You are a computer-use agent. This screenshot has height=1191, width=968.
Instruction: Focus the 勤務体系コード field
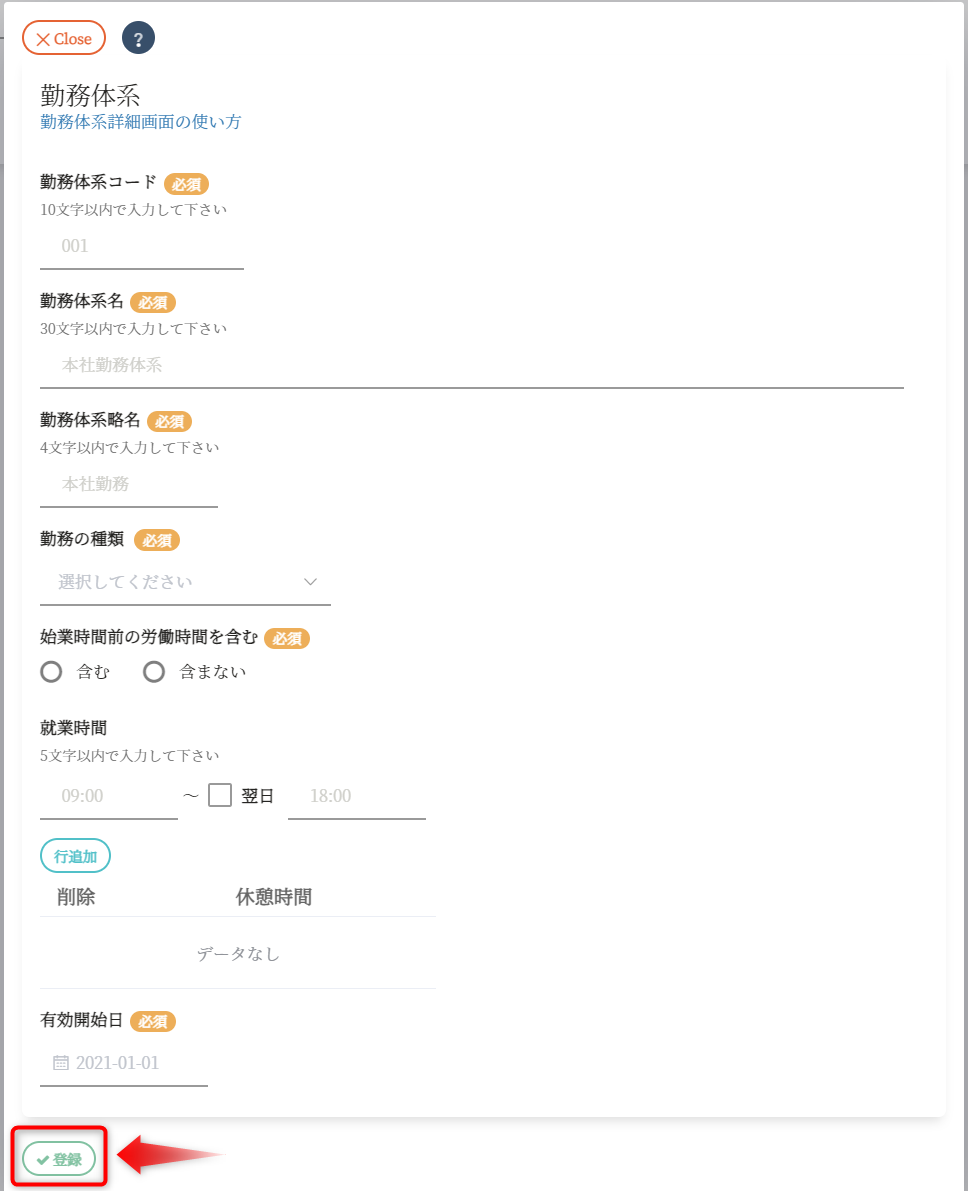click(x=141, y=246)
